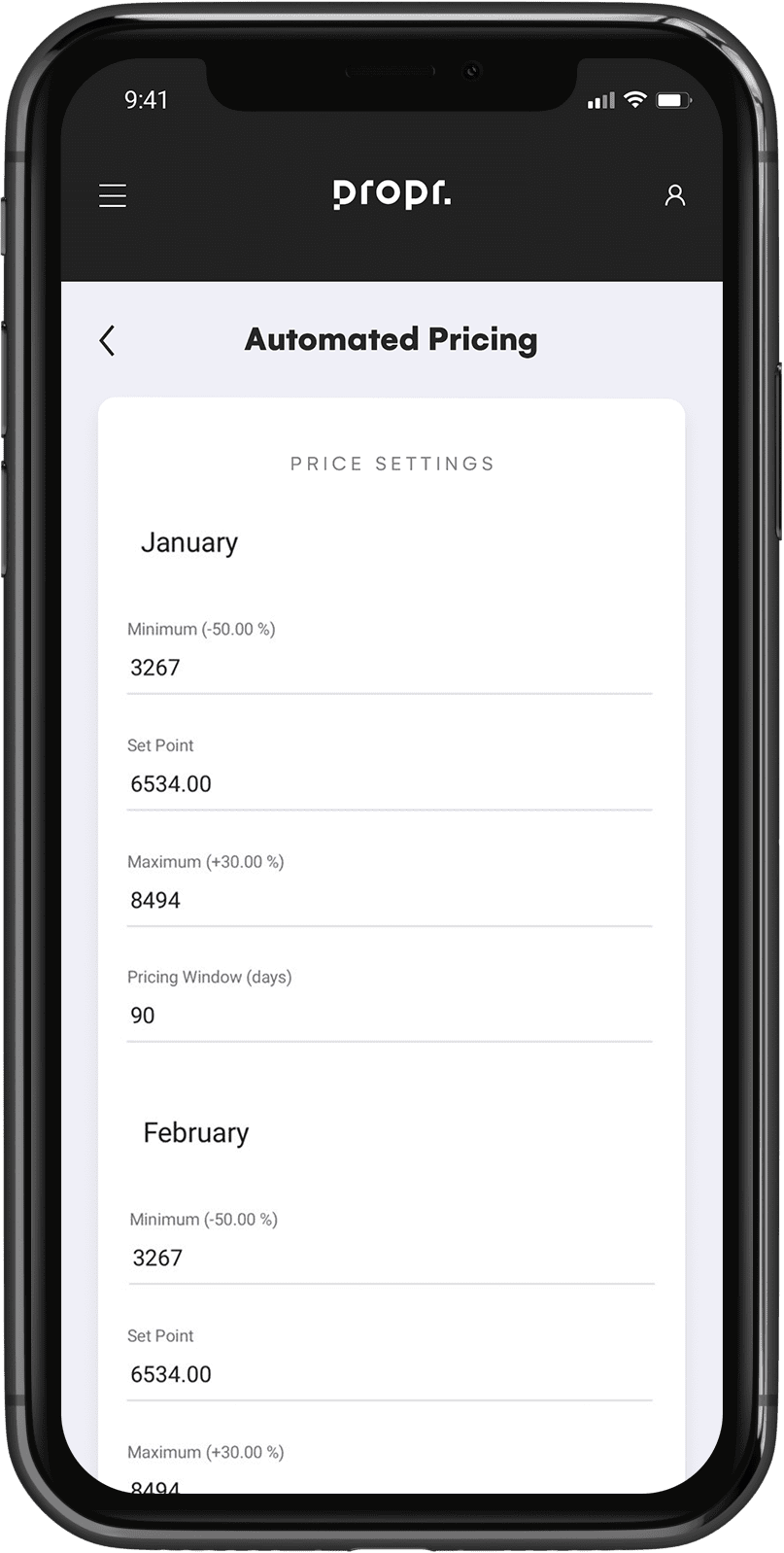The height and width of the screenshot is (1553, 784).
Task: Edit January Set Point field
Action: pyautogui.click(x=389, y=784)
